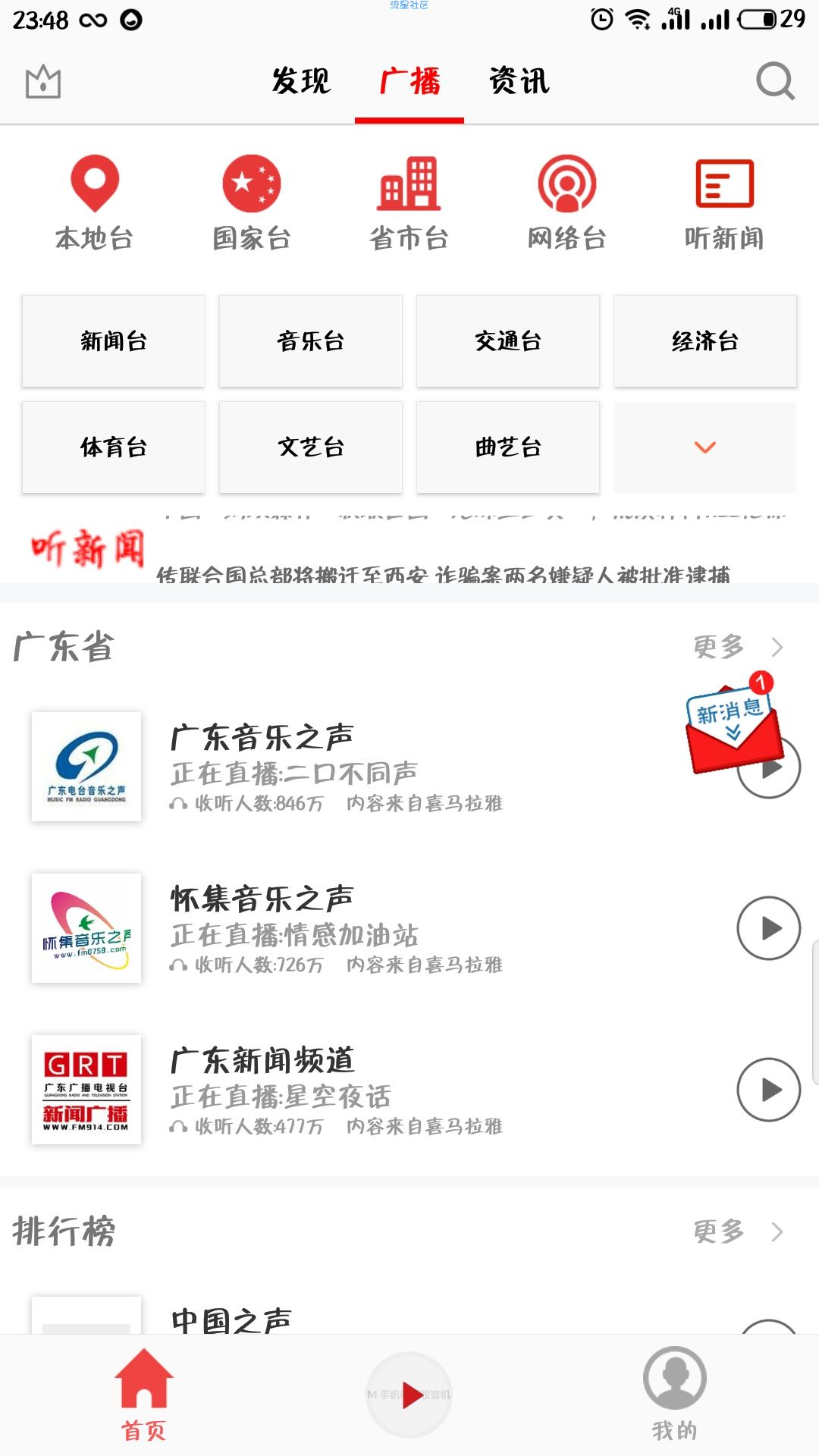Tap the crown icon in top bar
The height and width of the screenshot is (1456, 819).
[43, 81]
